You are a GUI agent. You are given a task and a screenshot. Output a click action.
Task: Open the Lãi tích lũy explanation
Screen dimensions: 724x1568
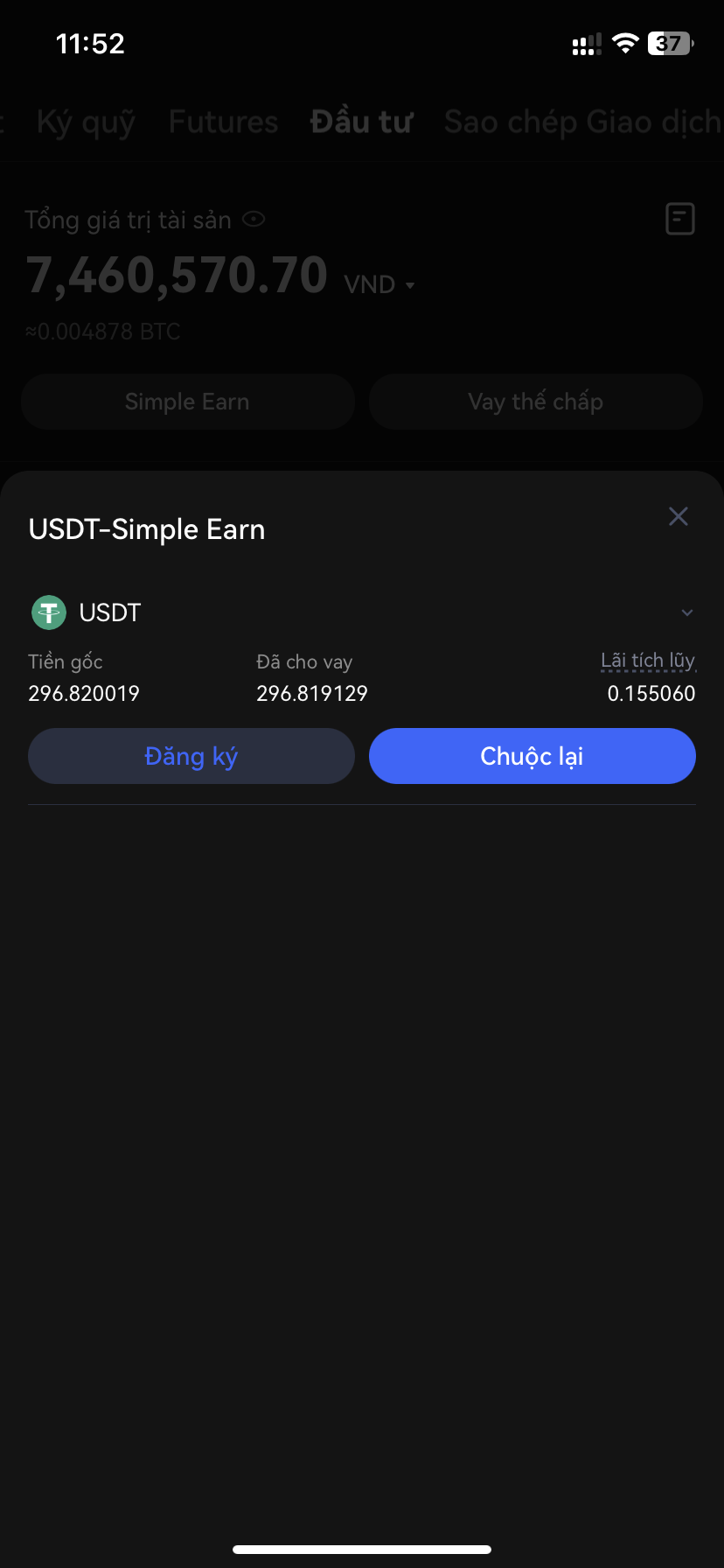coord(647,661)
